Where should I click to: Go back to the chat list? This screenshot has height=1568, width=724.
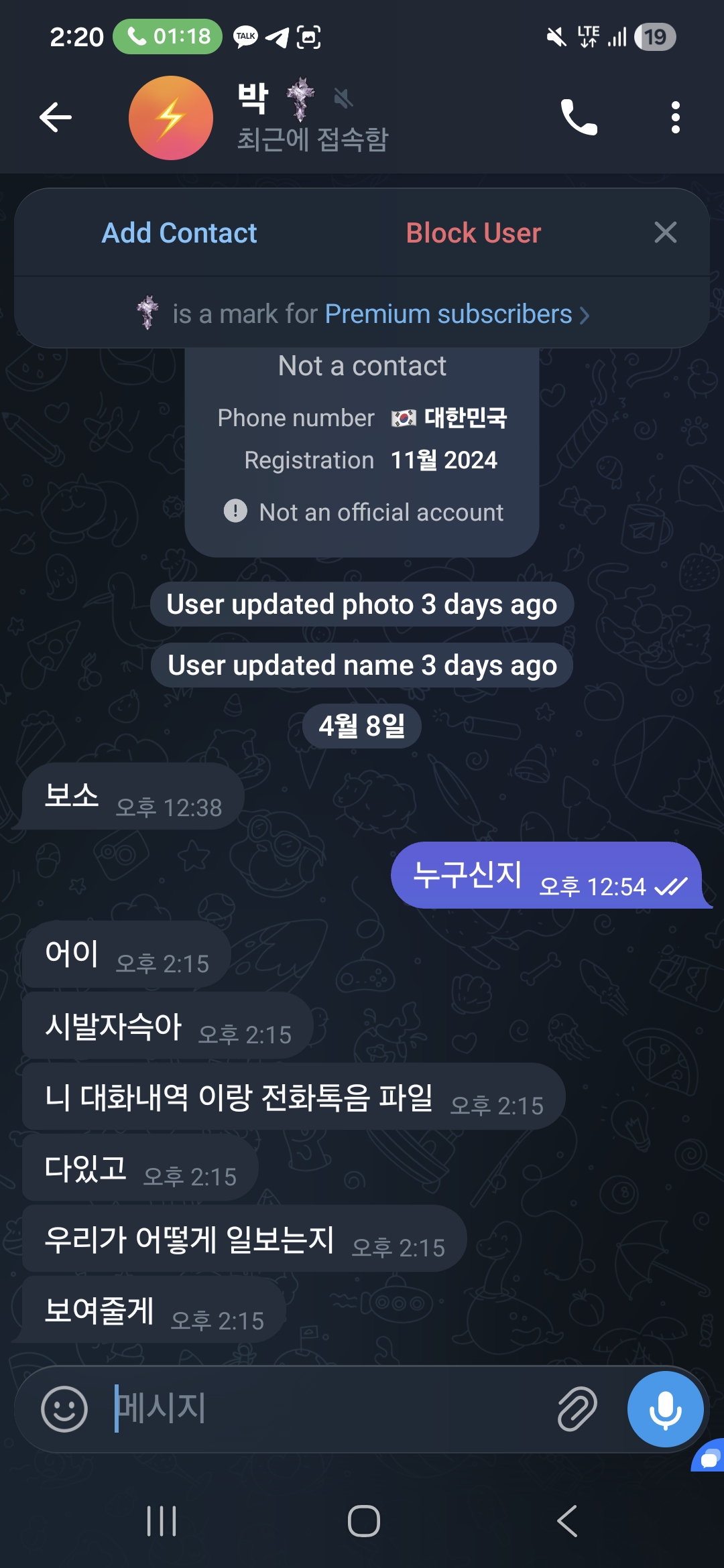[56, 118]
